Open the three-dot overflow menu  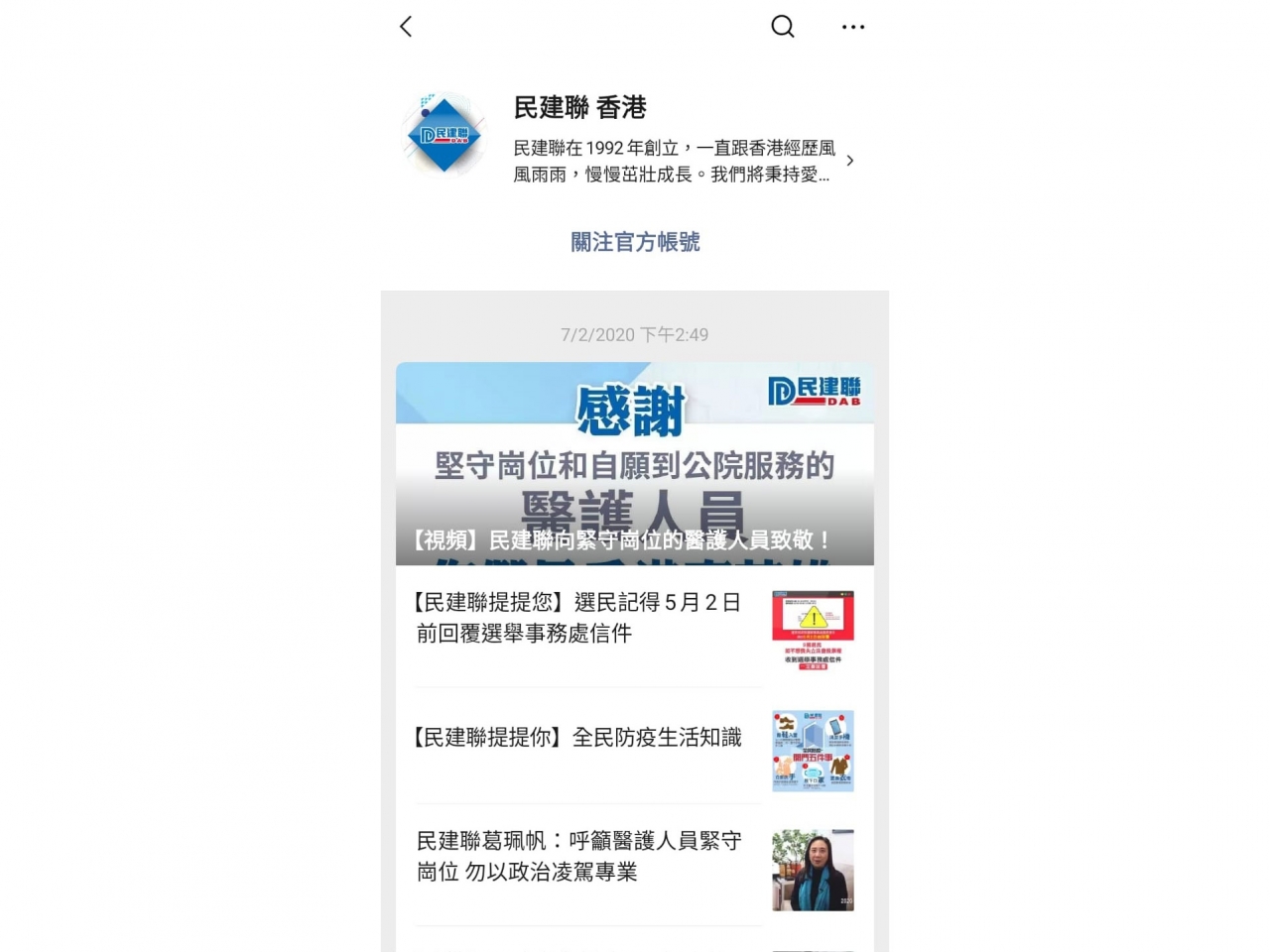pos(853,27)
